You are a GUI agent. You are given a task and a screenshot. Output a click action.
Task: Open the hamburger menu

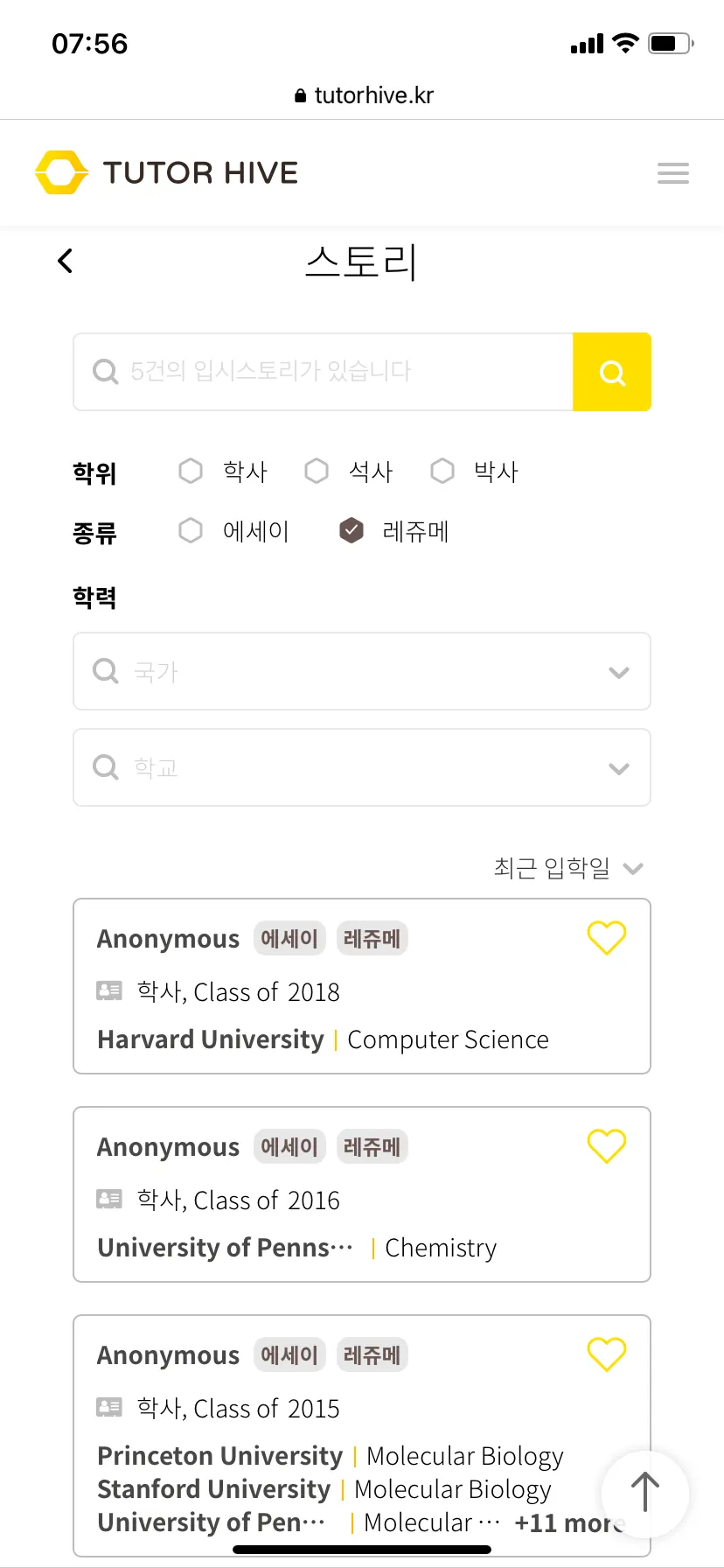672,173
